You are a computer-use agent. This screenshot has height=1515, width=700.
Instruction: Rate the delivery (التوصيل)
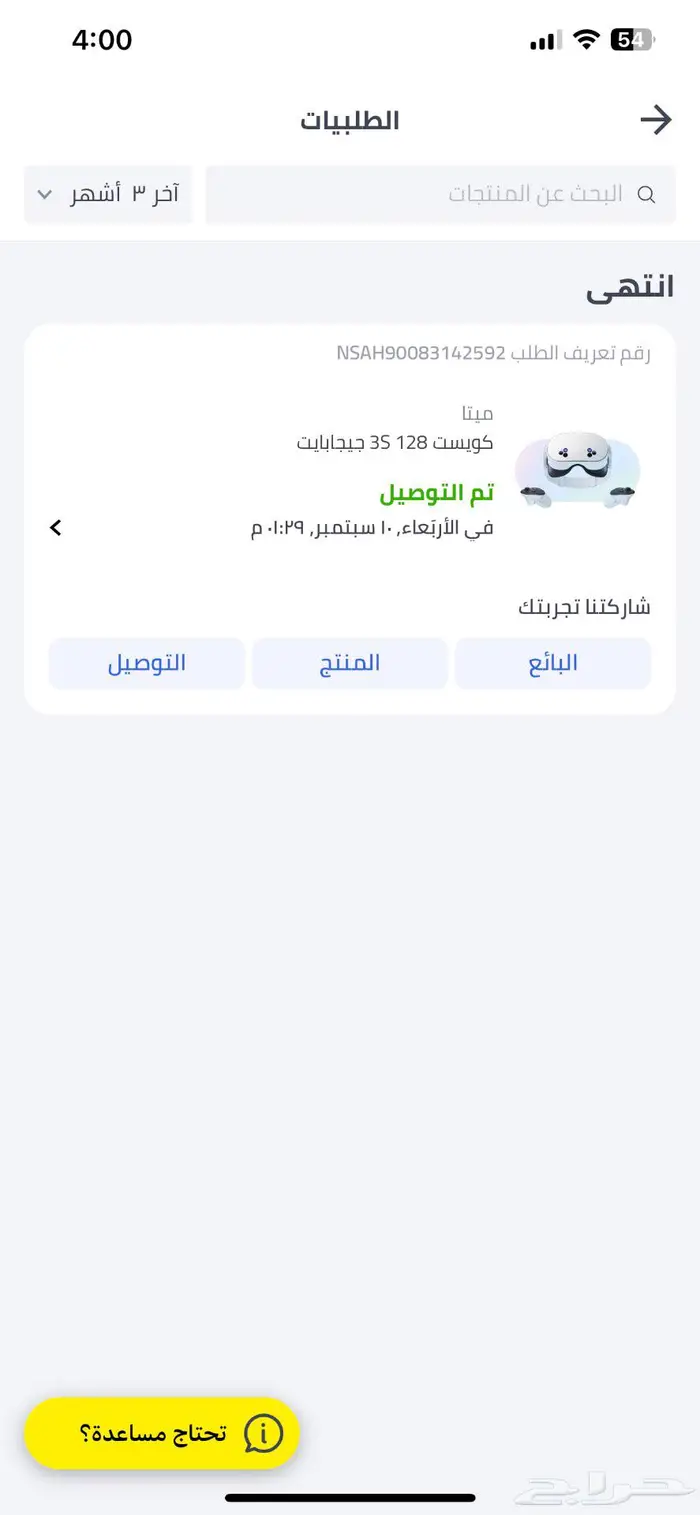point(147,663)
